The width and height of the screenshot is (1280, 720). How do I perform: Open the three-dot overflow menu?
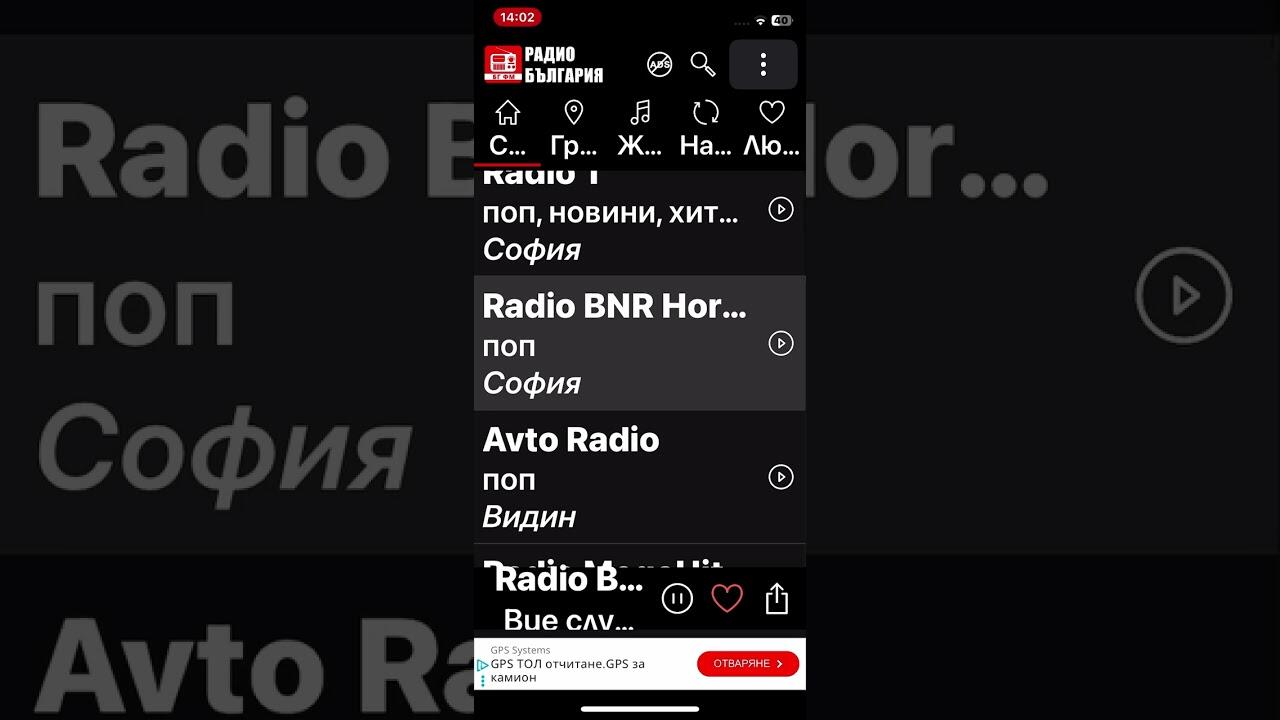763,65
